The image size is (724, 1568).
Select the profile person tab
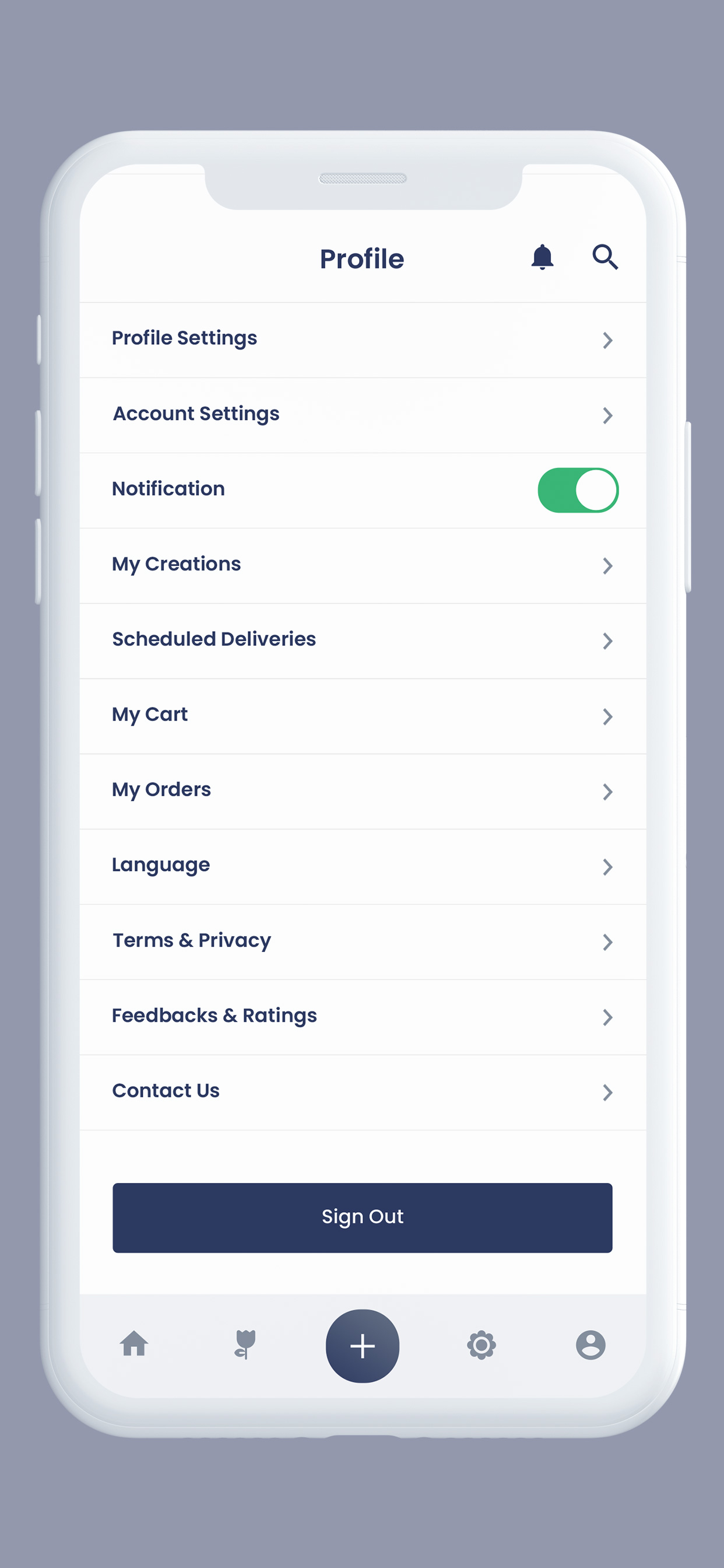click(591, 1345)
